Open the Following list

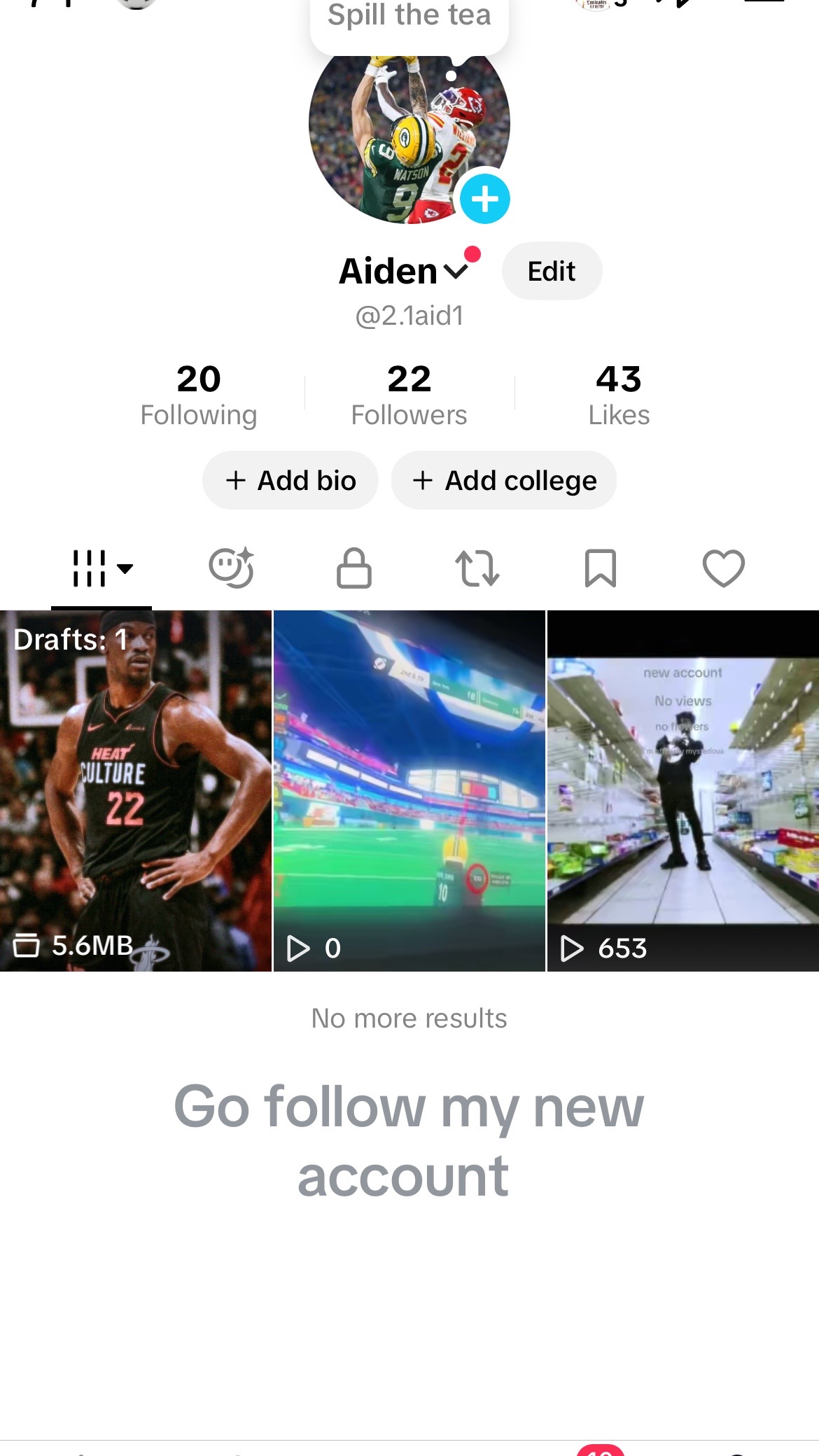[x=199, y=395]
